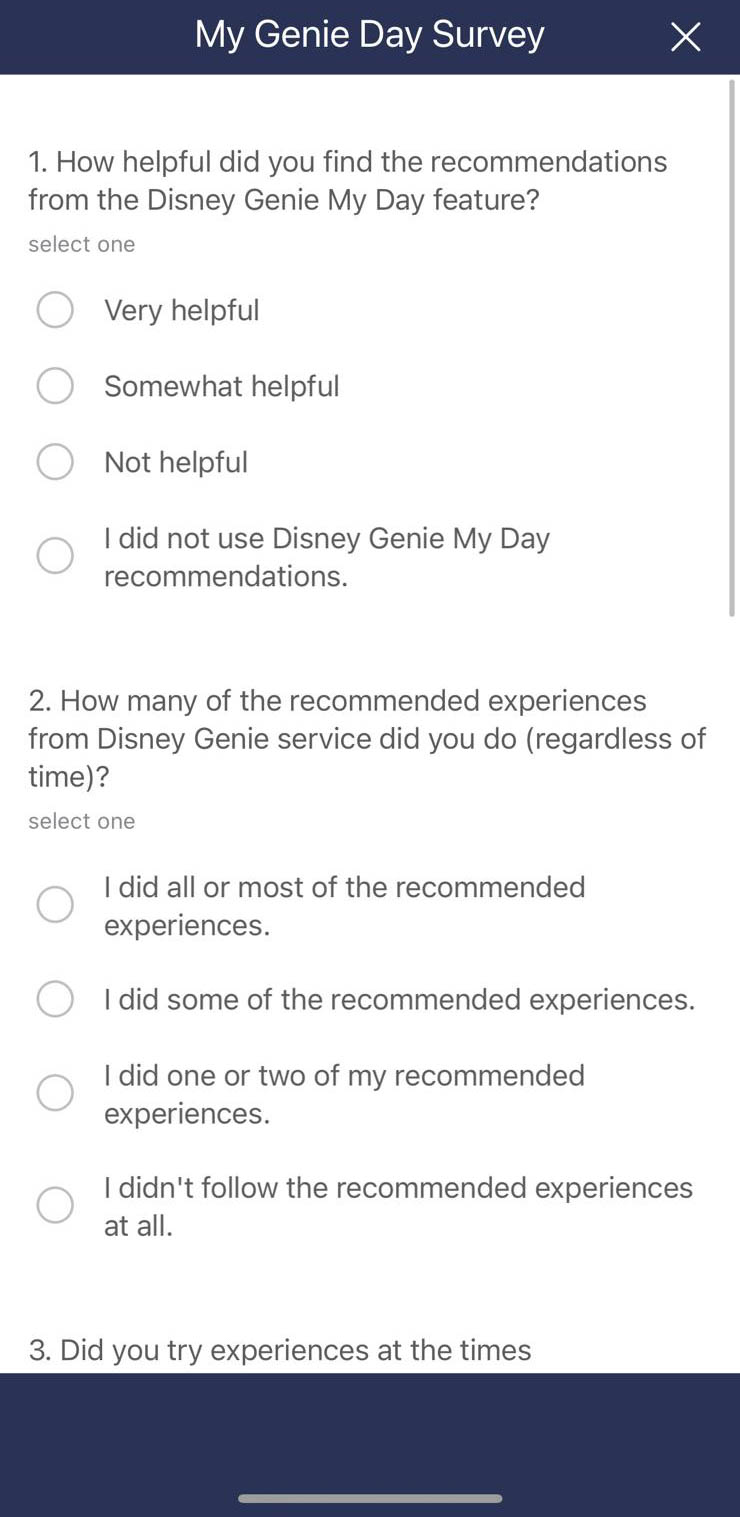Image resolution: width=740 pixels, height=1517 pixels.
Task: Choose Somewhat helpful for question one
Action: [55, 386]
